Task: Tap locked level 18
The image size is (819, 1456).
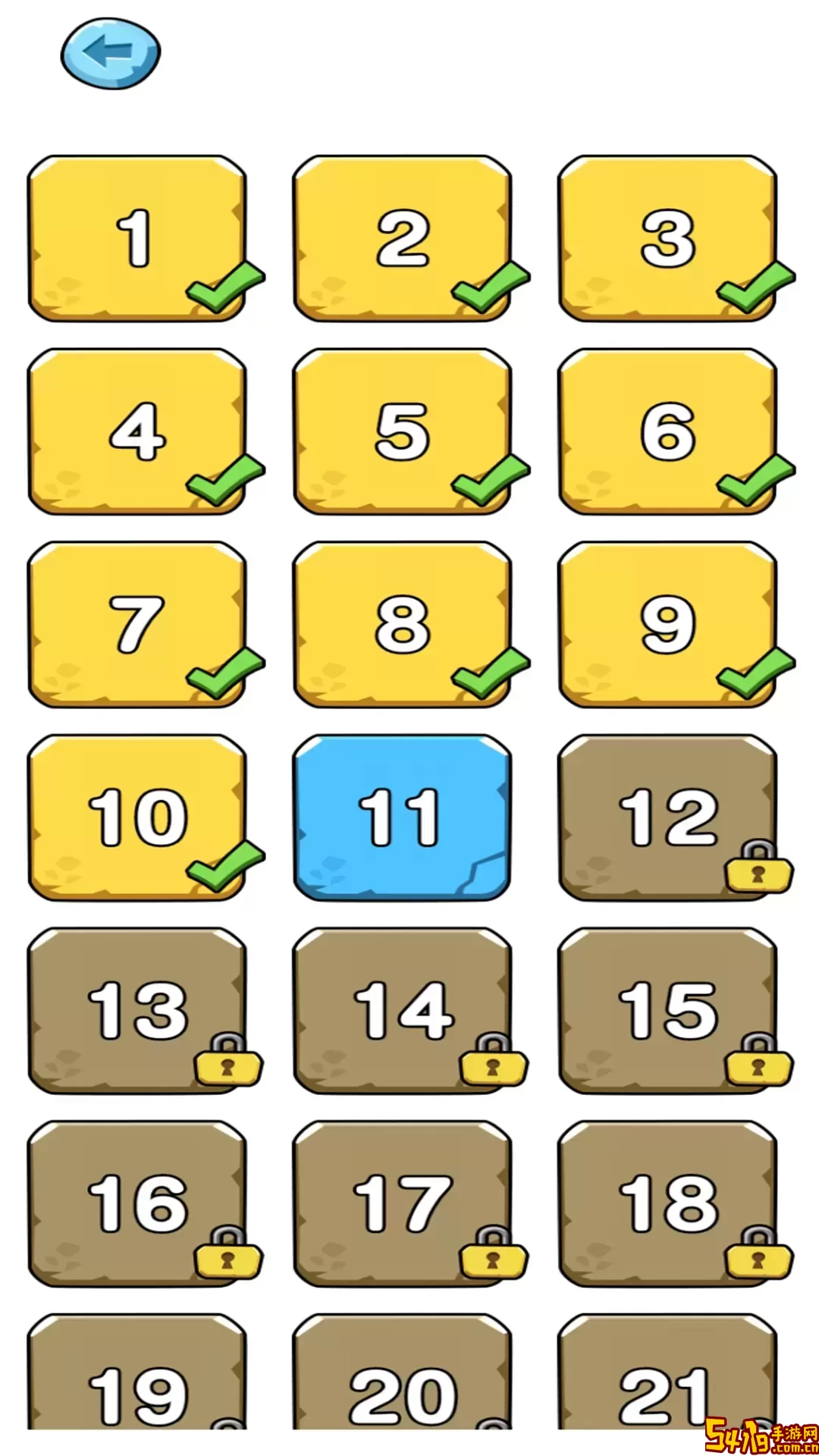Action: tap(667, 1203)
